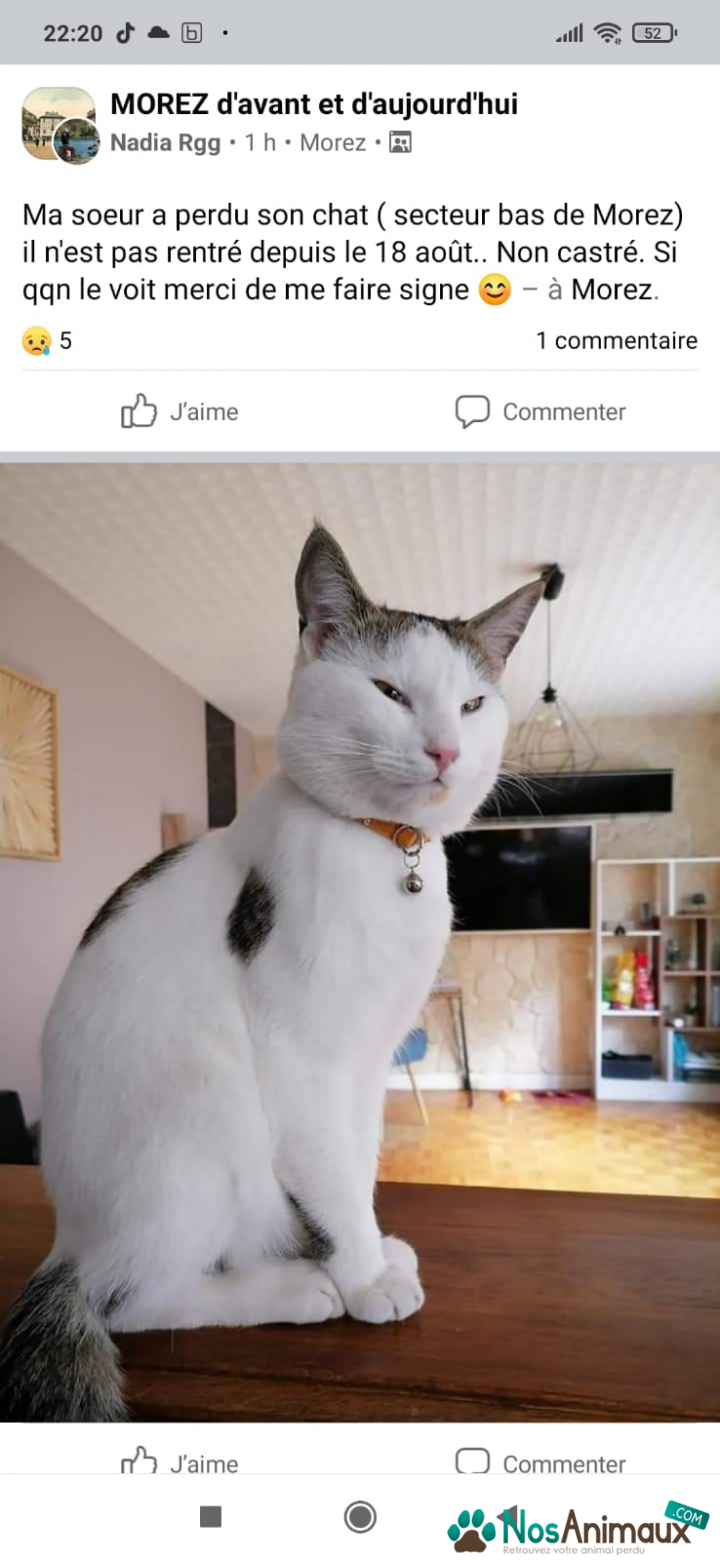The height and width of the screenshot is (1560, 720).
Task: View the 1 commentaire on the post
Action: coord(616,341)
